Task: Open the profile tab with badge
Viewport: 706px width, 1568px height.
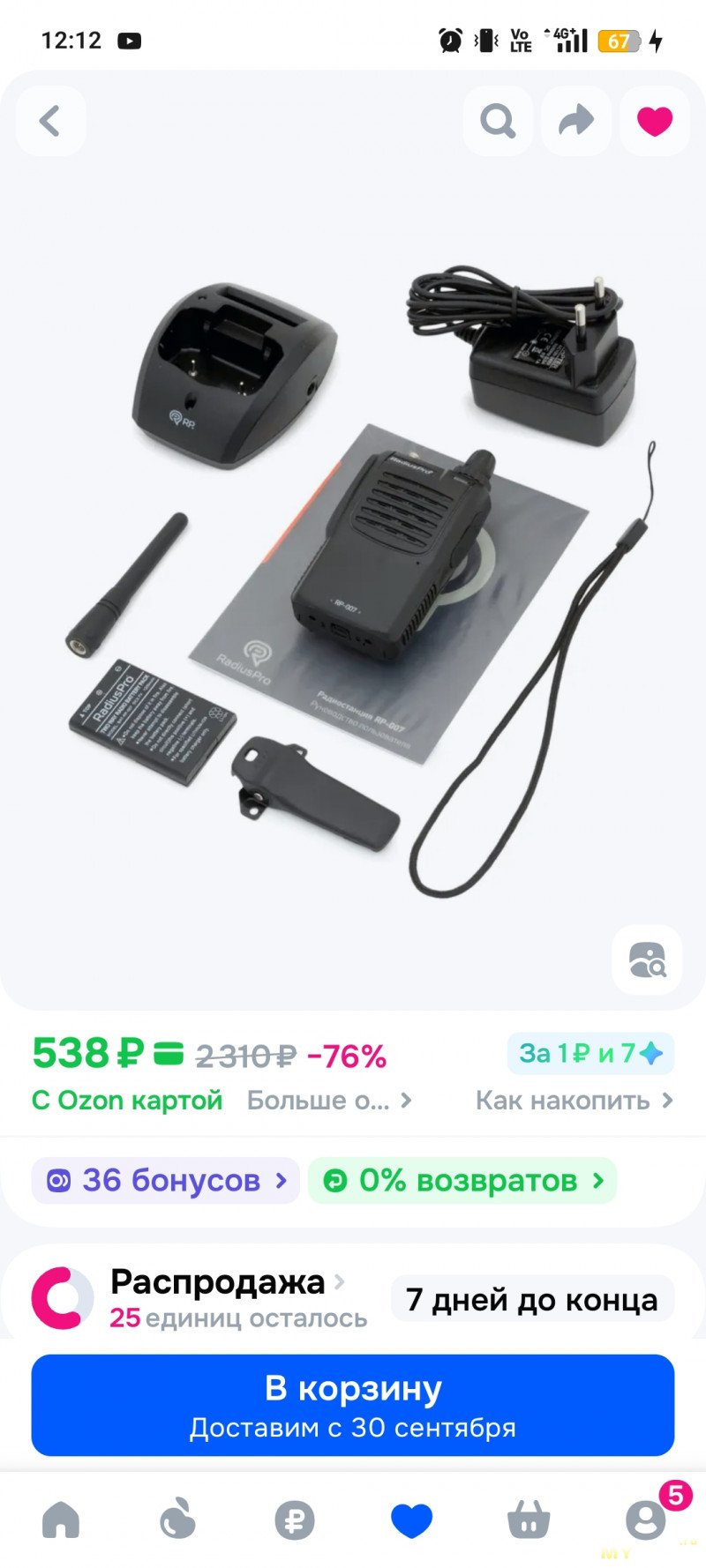Action: click(645, 1519)
